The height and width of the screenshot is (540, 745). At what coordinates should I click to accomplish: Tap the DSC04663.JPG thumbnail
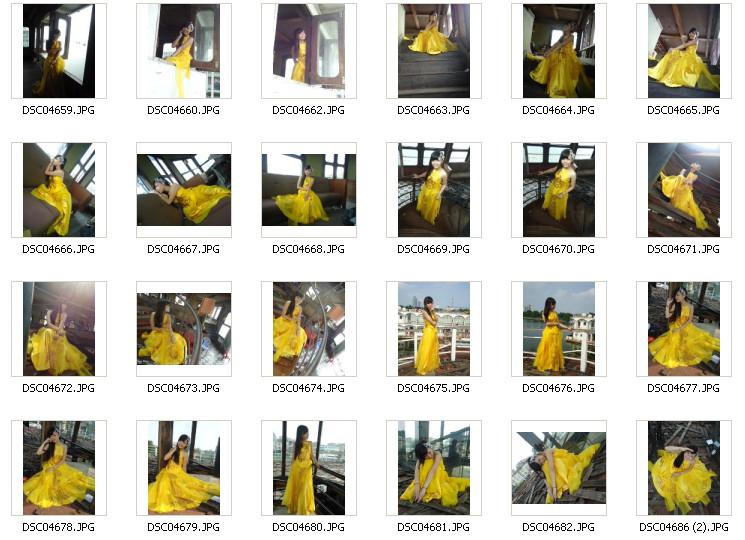coord(433,51)
